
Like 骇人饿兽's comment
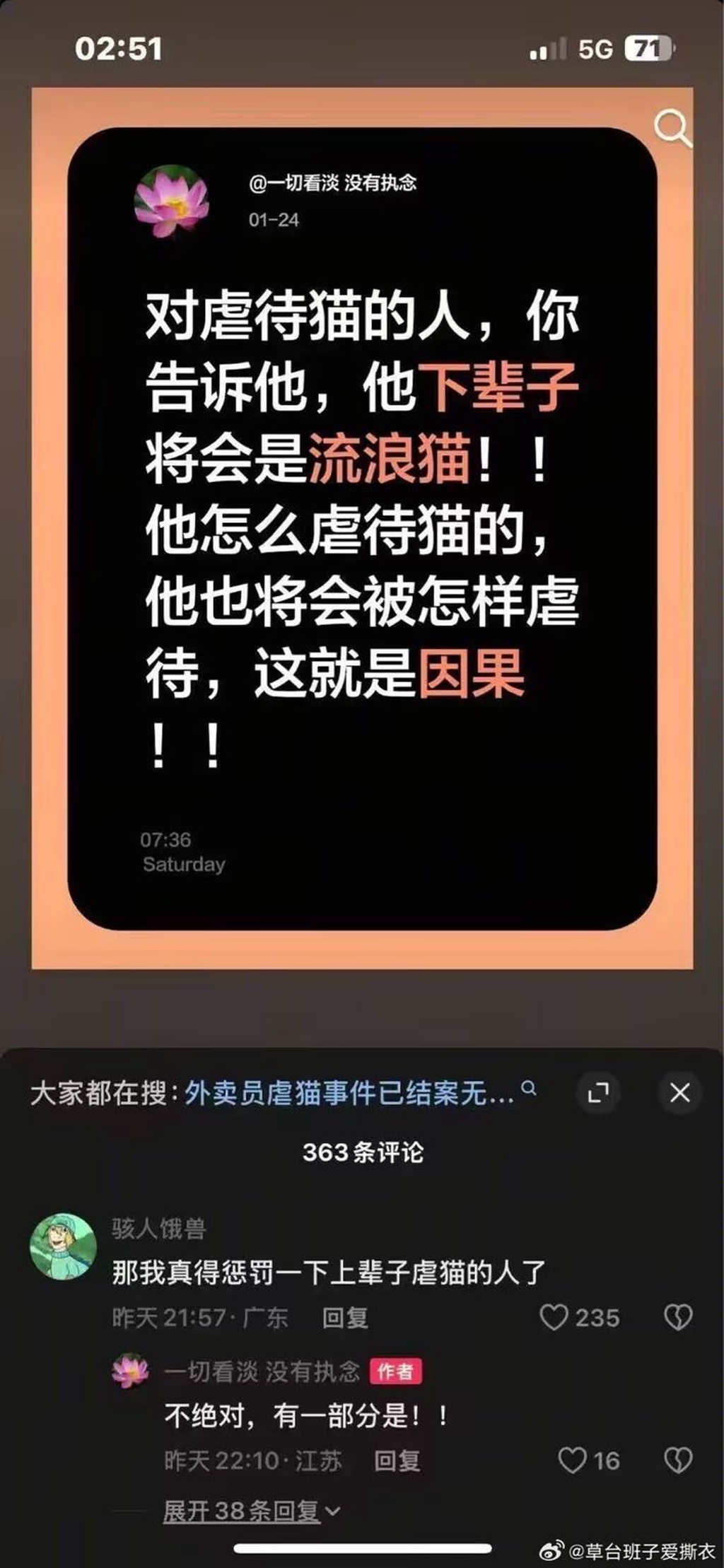click(554, 1318)
